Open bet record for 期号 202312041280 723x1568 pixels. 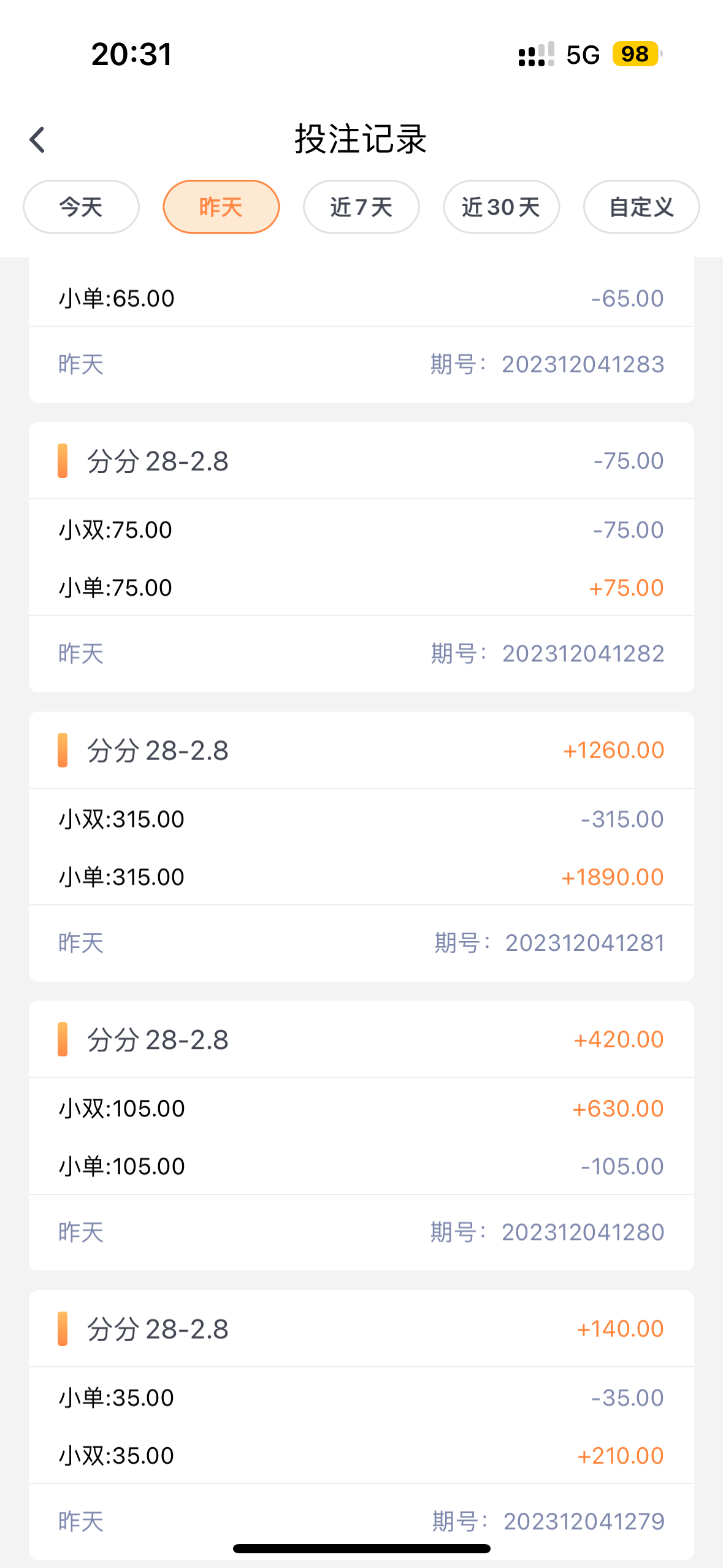361,1136
